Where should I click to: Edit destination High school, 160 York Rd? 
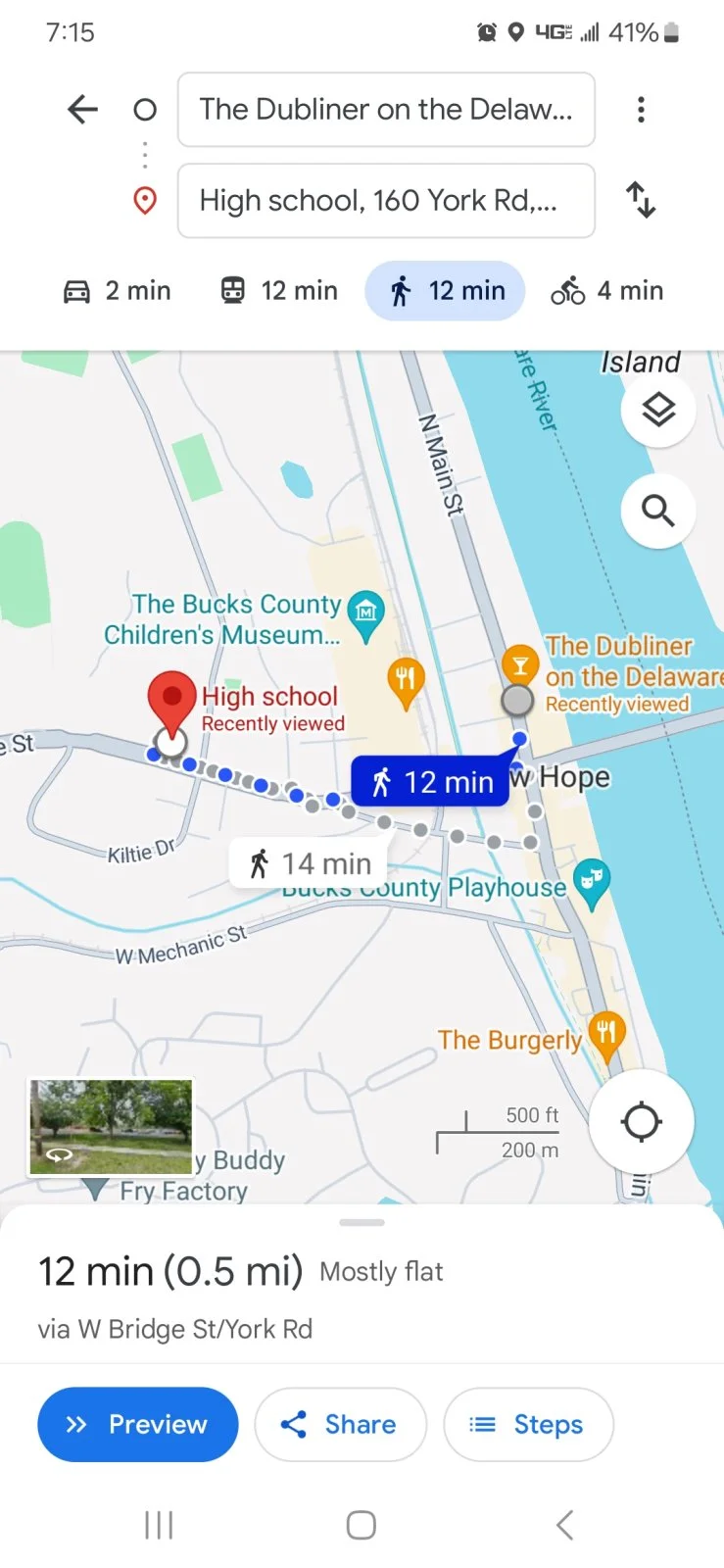386,200
